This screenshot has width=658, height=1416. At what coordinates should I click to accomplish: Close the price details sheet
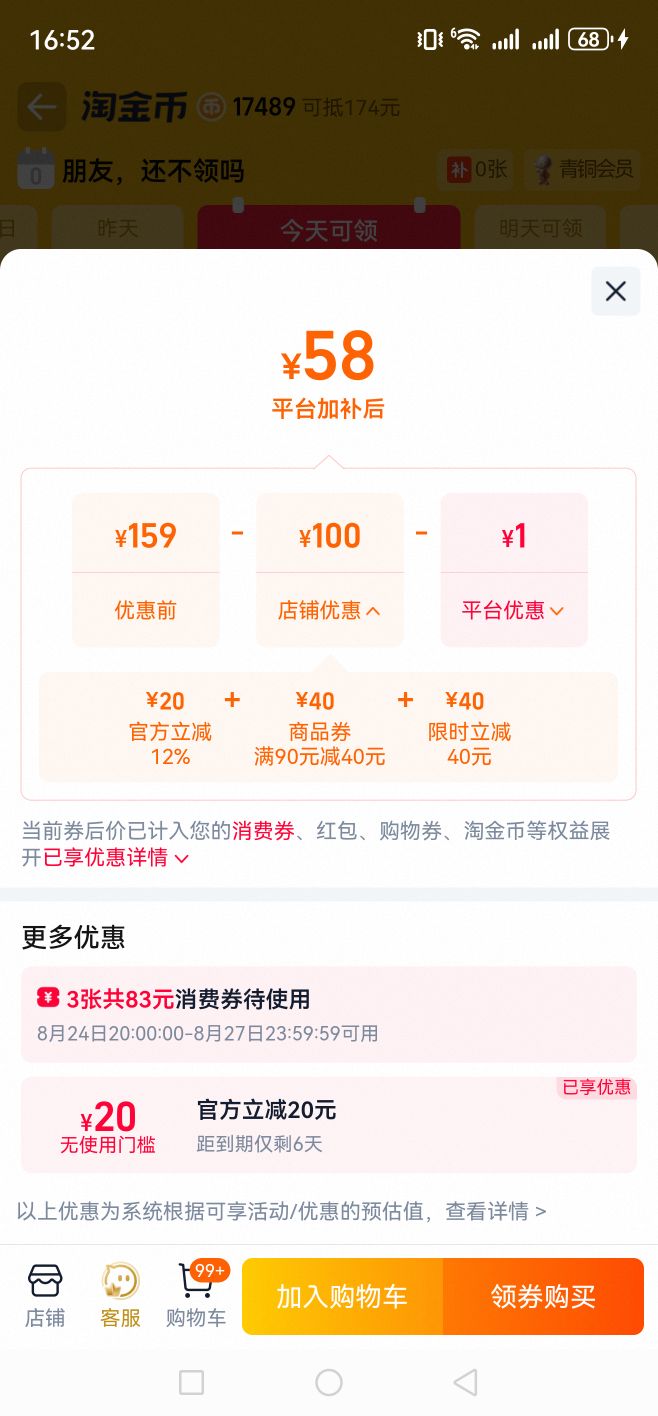tap(615, 291)
